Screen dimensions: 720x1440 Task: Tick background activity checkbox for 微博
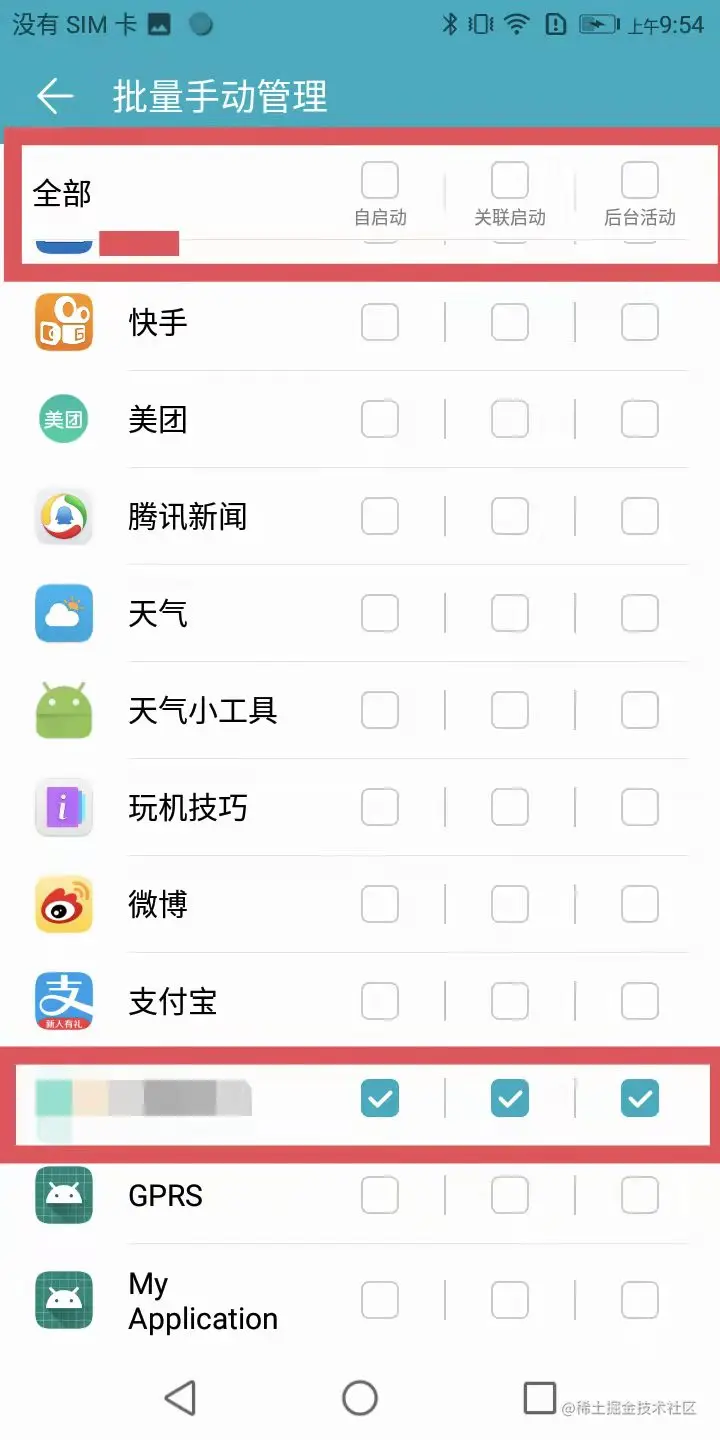click(640, 904)
